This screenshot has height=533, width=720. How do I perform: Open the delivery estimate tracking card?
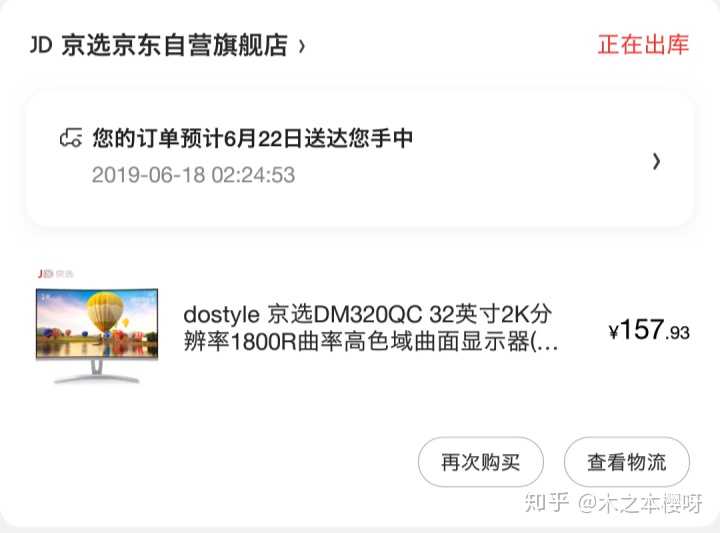[360, 158]
